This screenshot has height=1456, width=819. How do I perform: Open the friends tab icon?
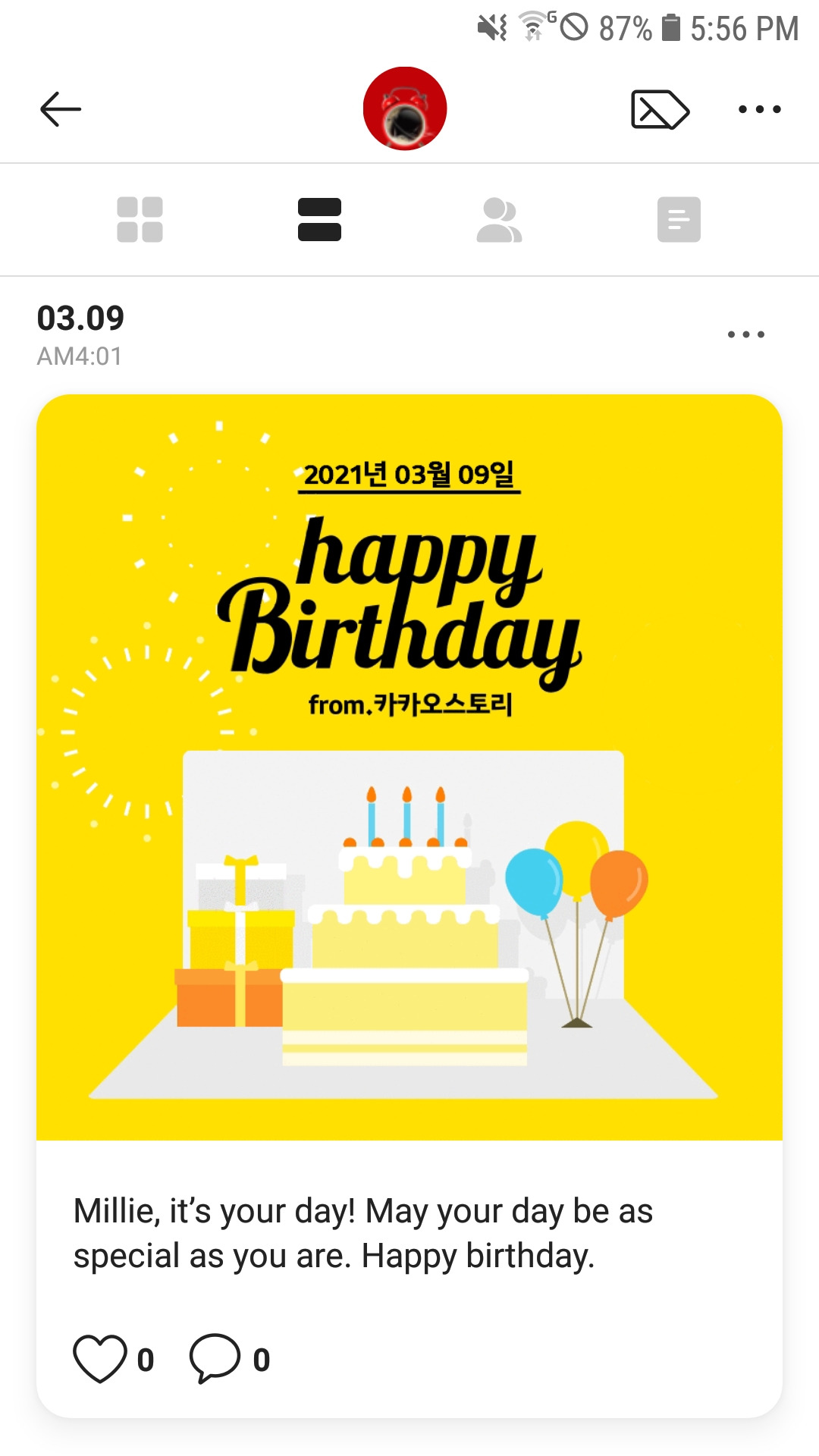pyautogui.click(x=499, y=218)
